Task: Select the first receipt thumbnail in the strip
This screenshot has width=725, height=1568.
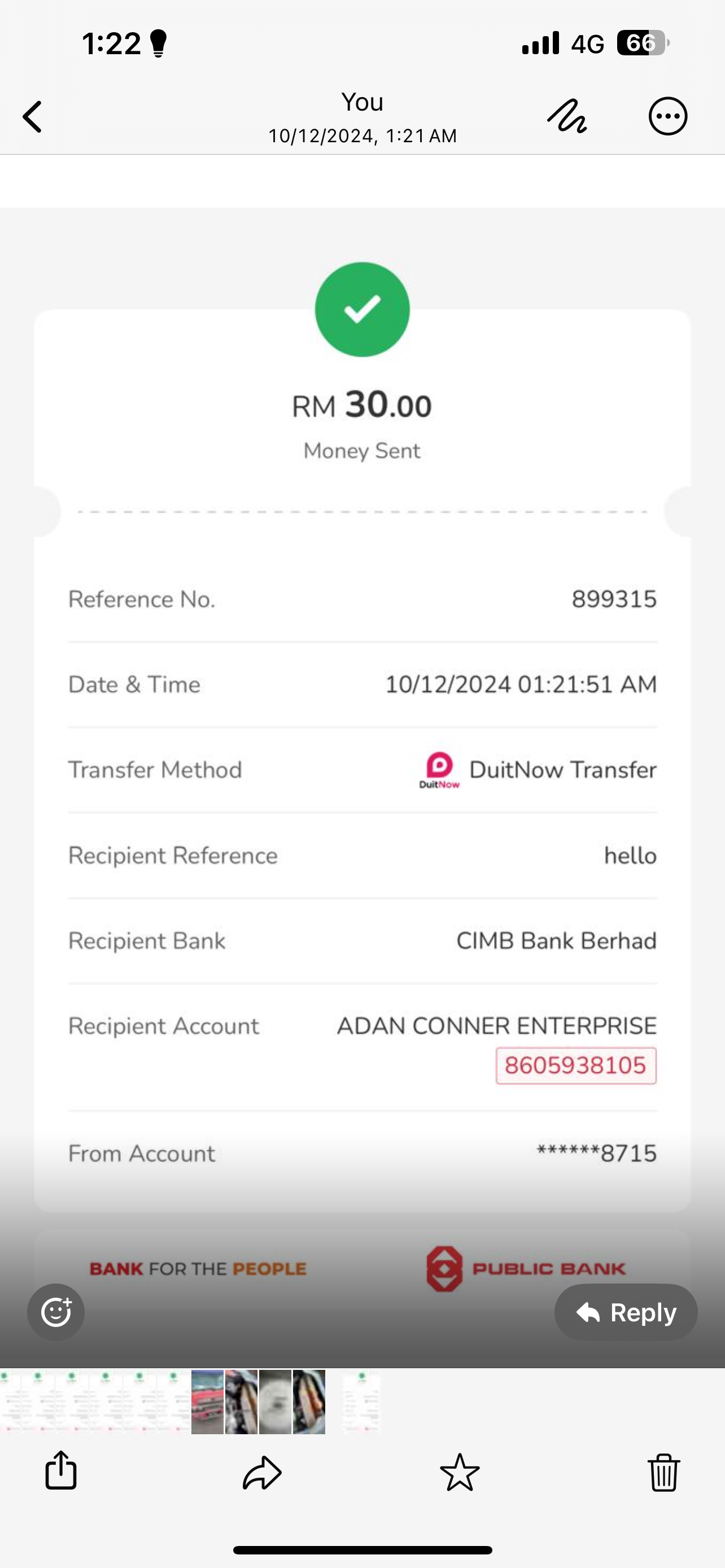Action: [x=12, y=1403]
